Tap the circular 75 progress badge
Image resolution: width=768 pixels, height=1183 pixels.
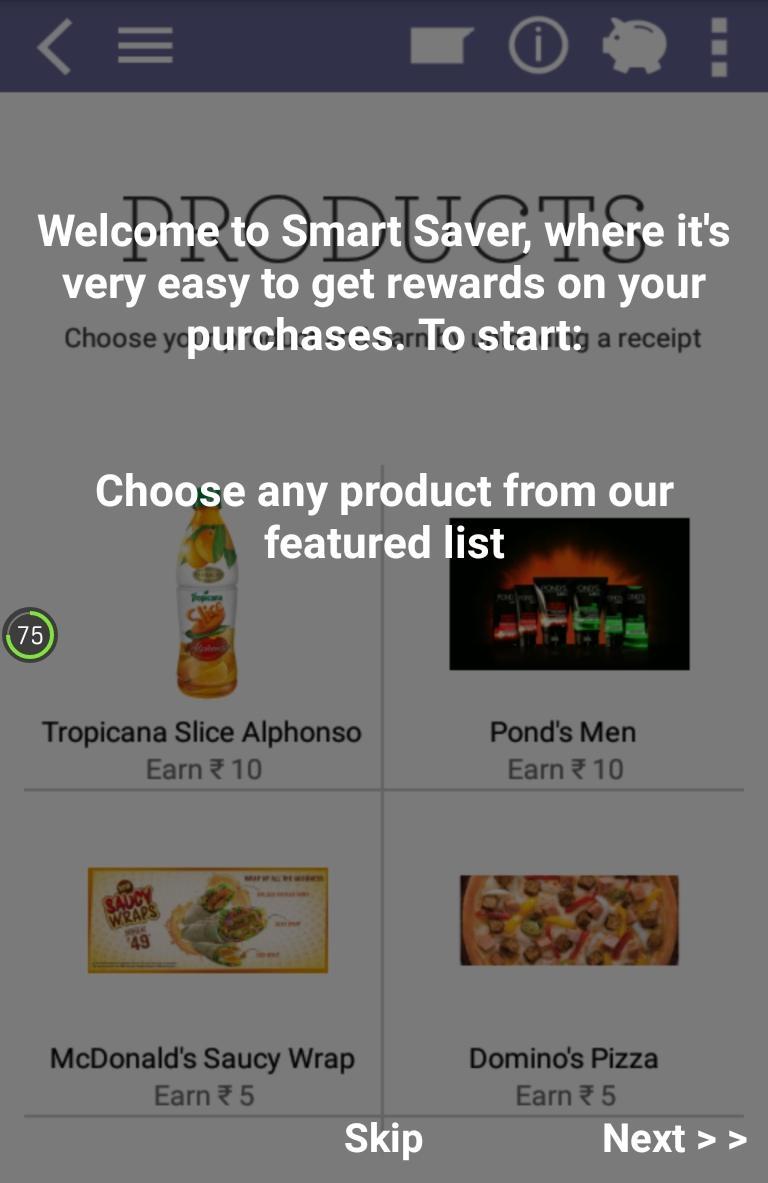30,634
